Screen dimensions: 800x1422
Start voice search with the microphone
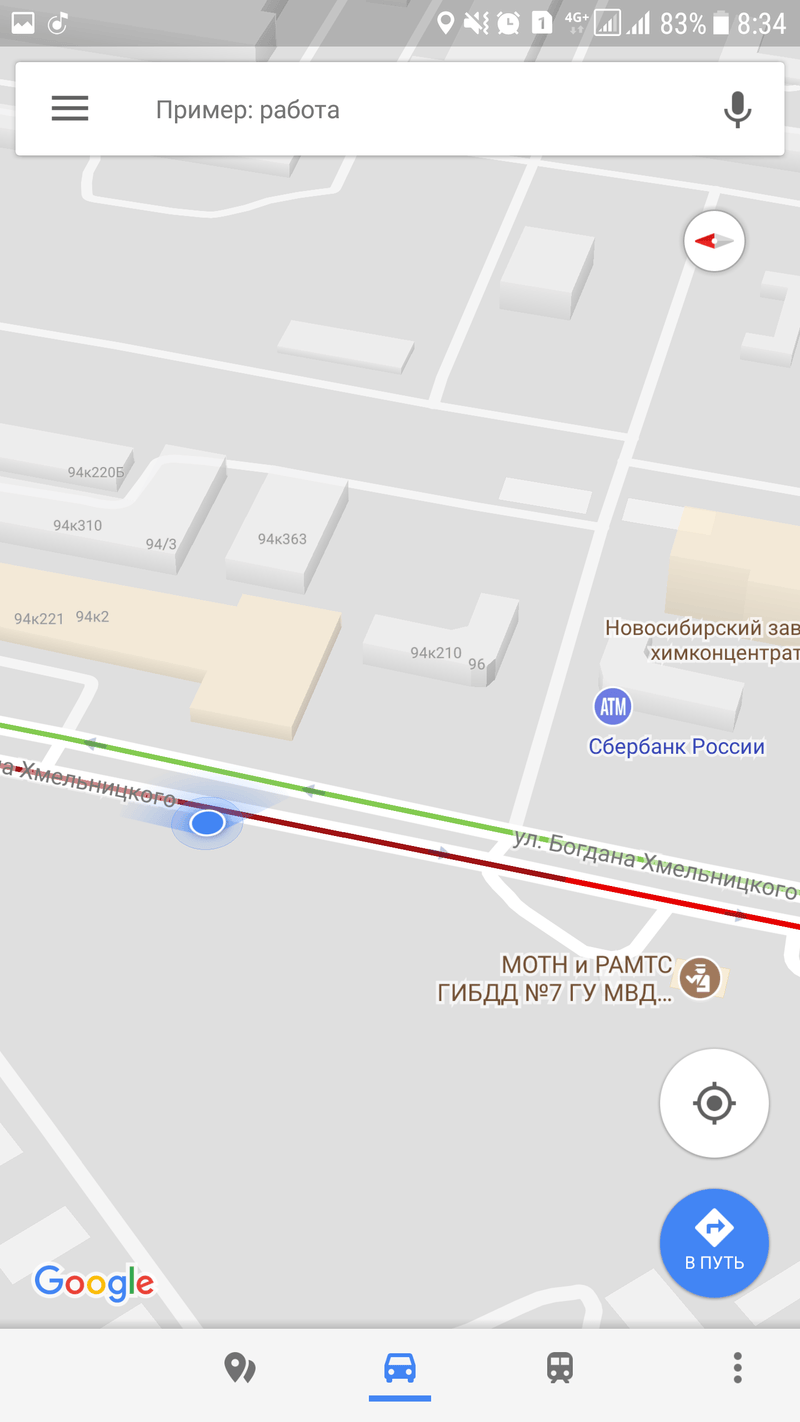[737, 109]
